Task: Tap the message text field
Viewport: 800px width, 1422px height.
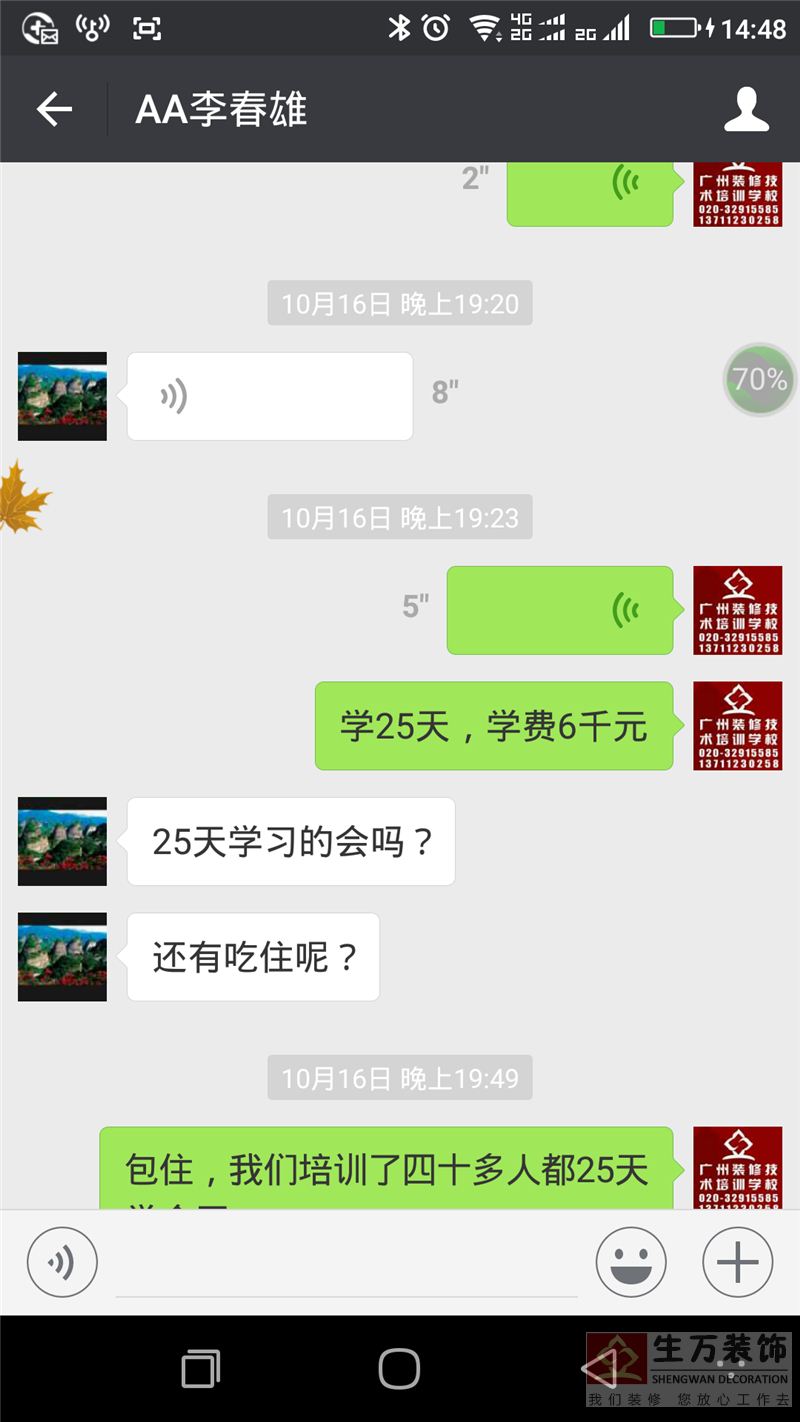Action: (346, 1264)
